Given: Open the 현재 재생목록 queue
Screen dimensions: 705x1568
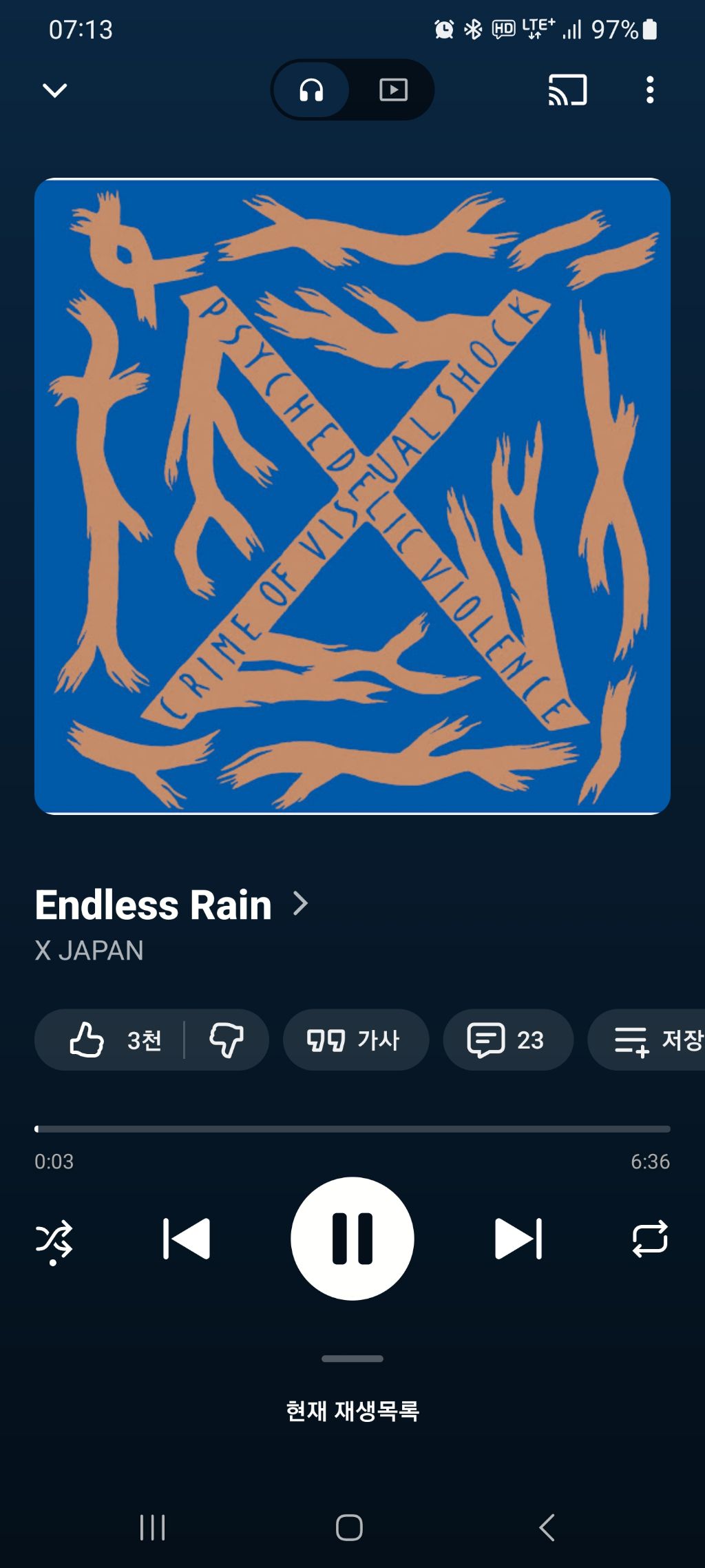Looking at the screenshot, I should 352,1411.
